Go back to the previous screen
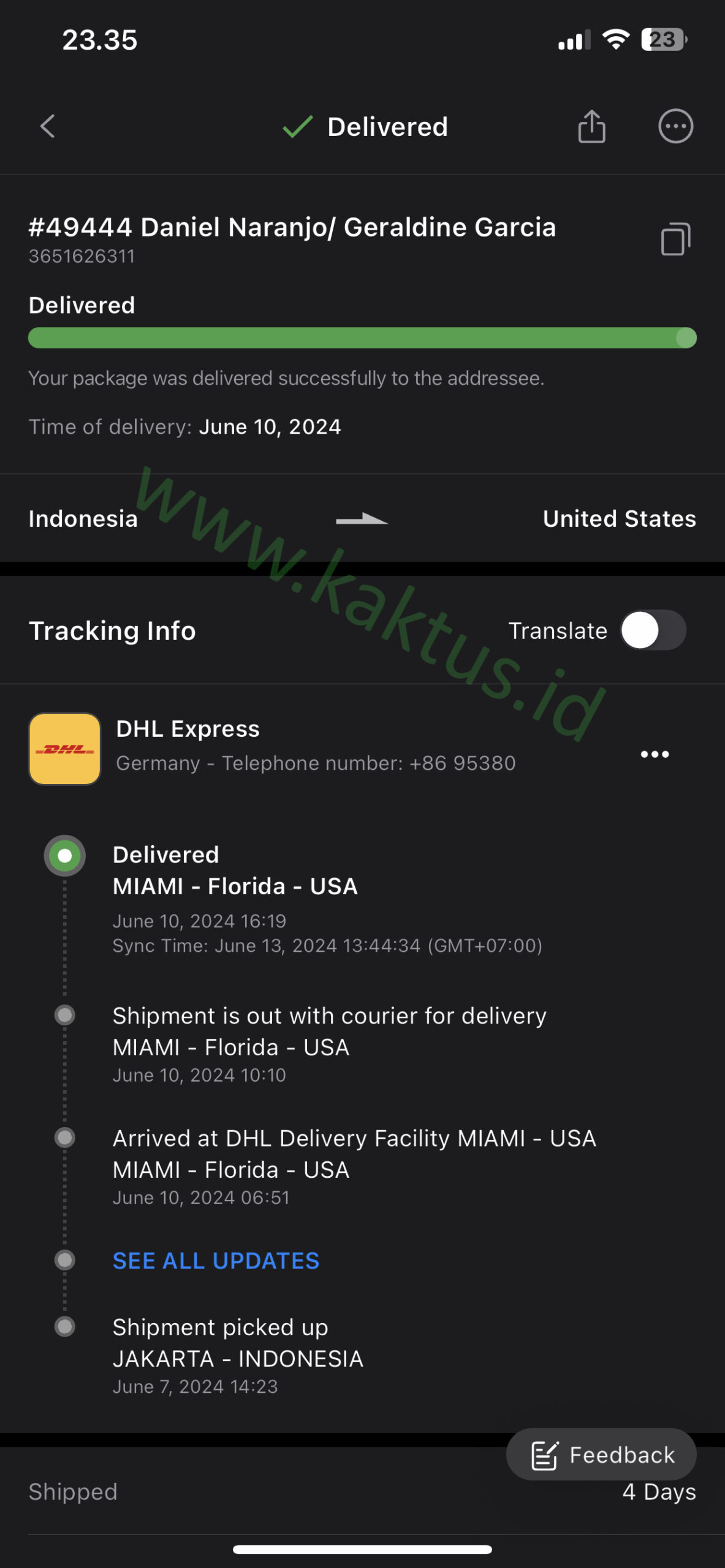 pyautogui.click(x=48, y=127)
